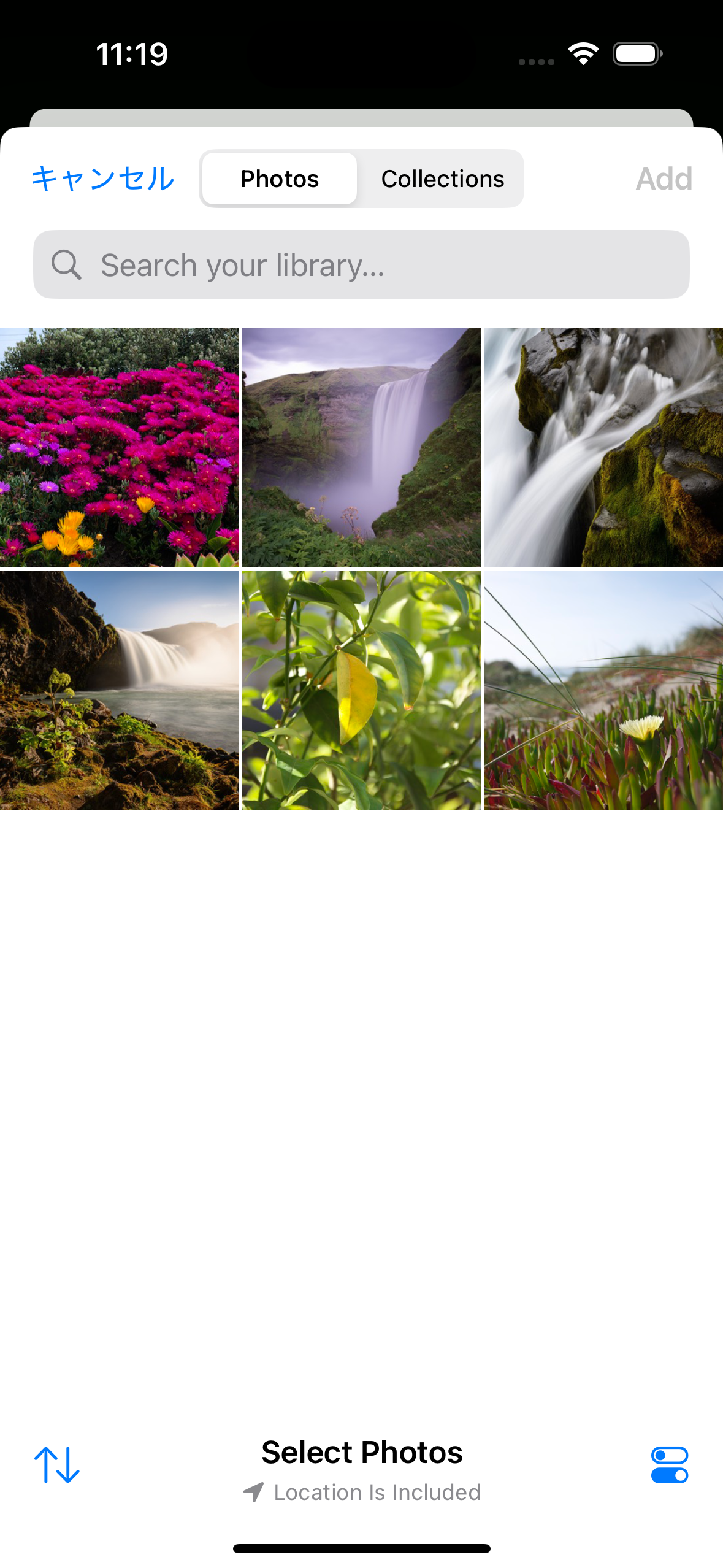
Task: Select the white flower in grass photo
Action: coord(603,690)
